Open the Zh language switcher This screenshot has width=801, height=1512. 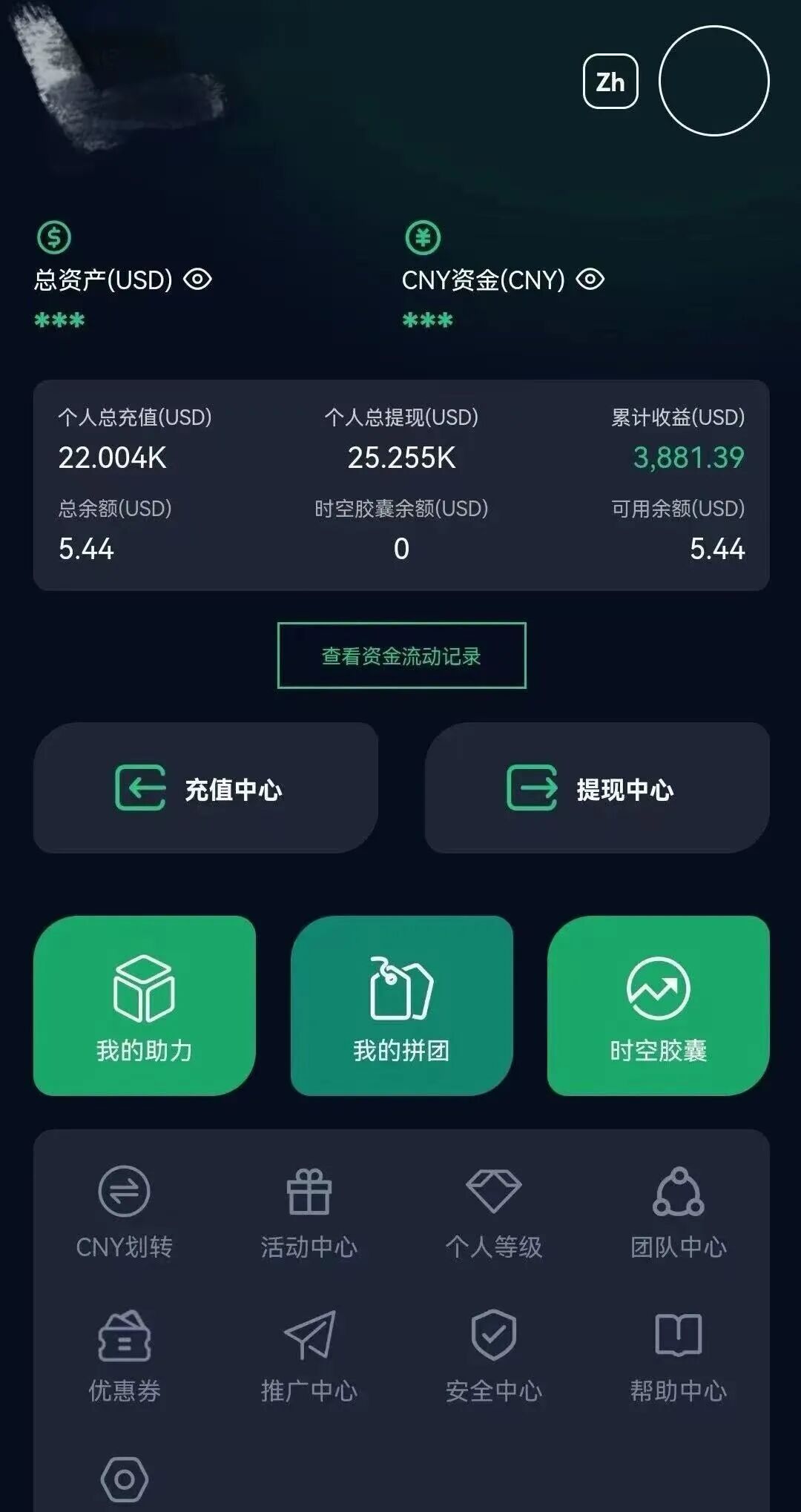pyautogui.click(x=610, y=82)
